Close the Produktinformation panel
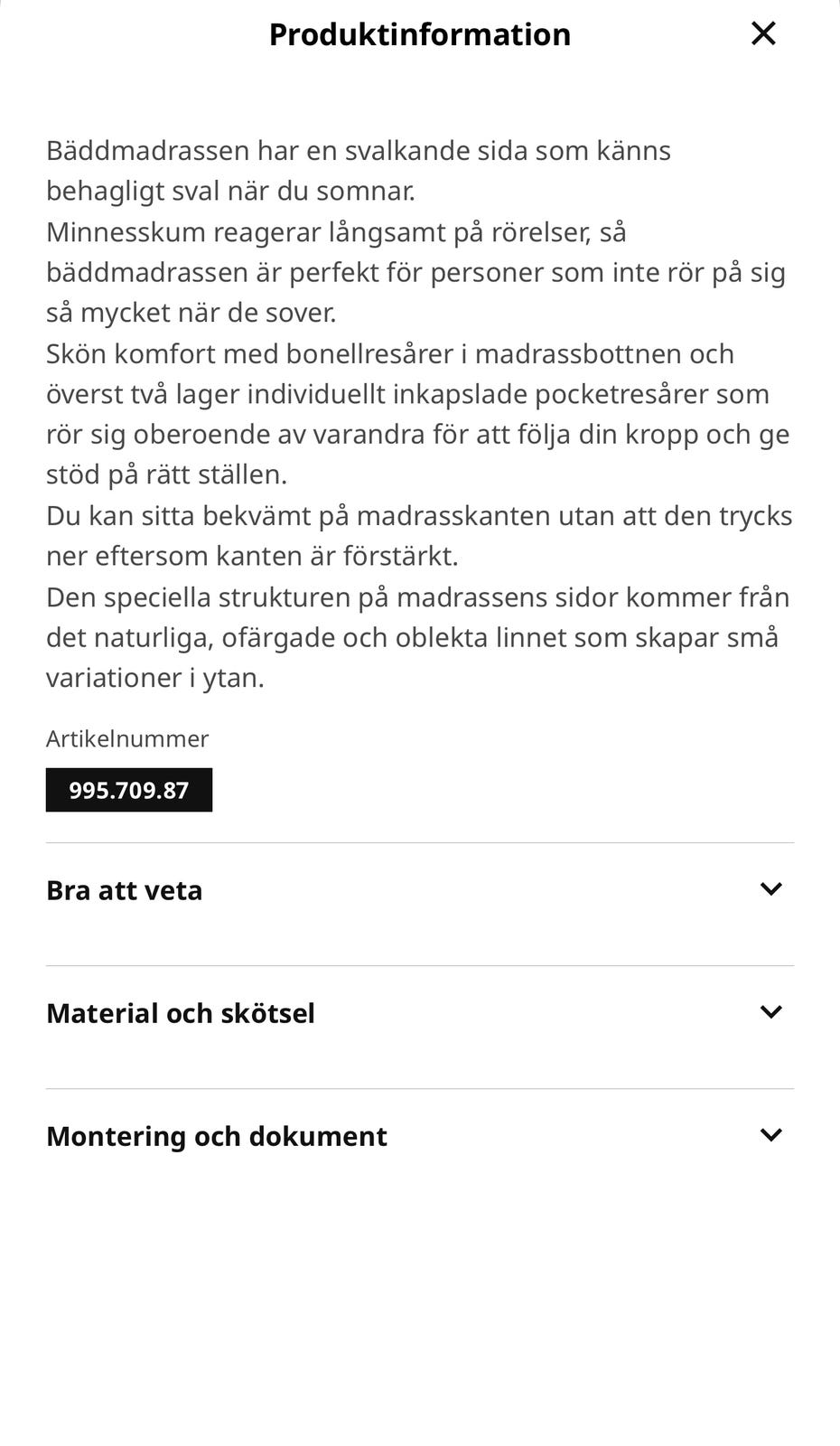The image size is (840, 1446). (763, 33)
